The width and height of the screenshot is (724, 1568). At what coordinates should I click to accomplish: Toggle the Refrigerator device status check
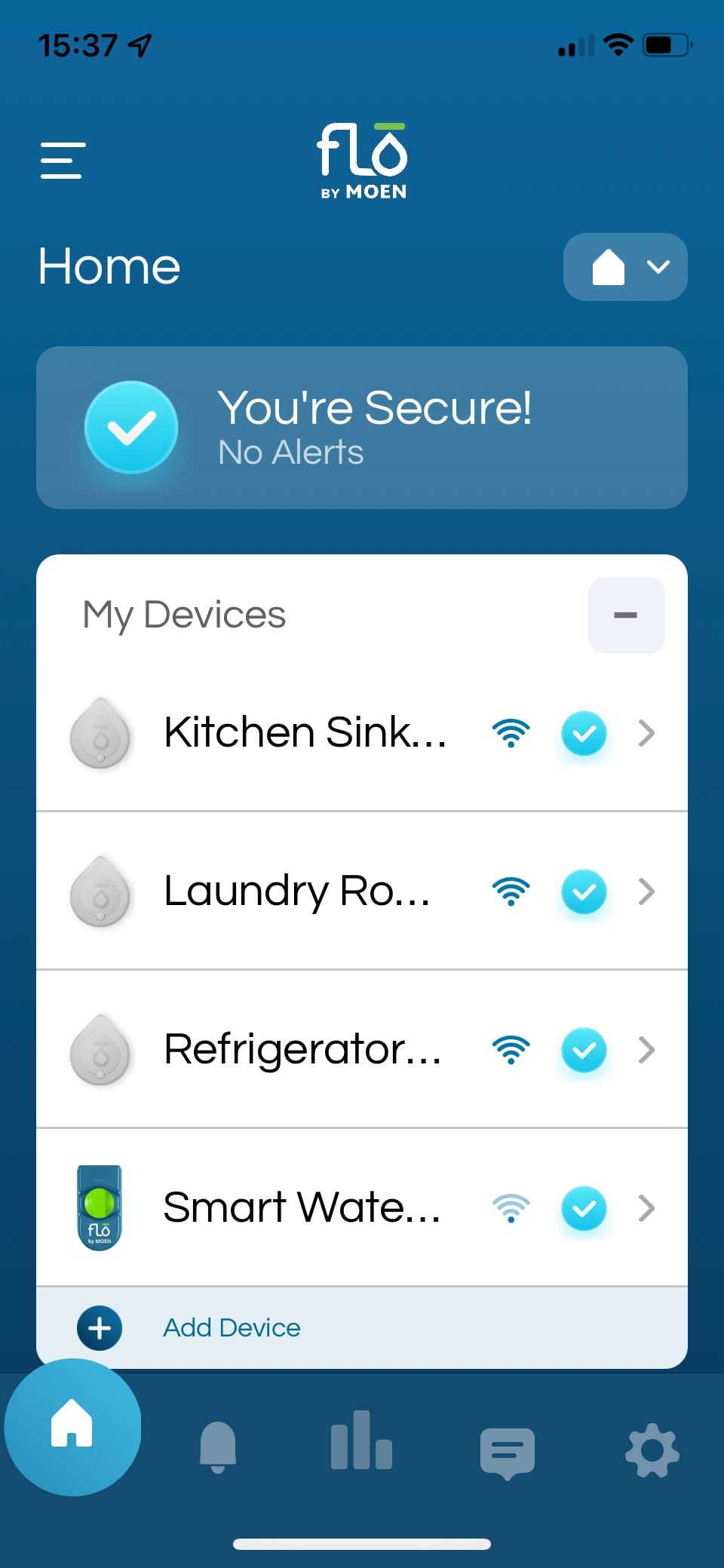pos(584,1048)
